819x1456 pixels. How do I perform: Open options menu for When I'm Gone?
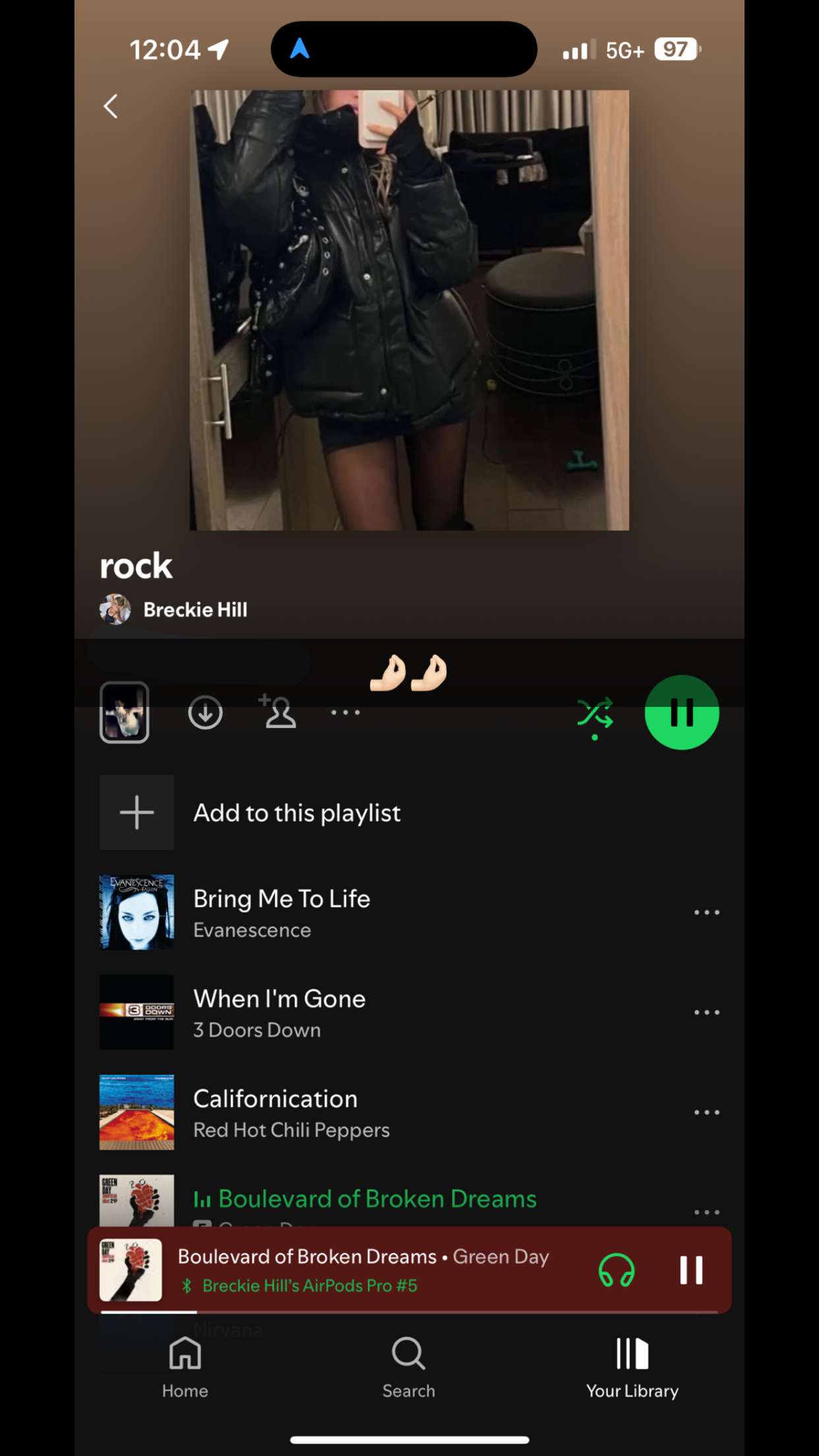[x=706, y=1012]
